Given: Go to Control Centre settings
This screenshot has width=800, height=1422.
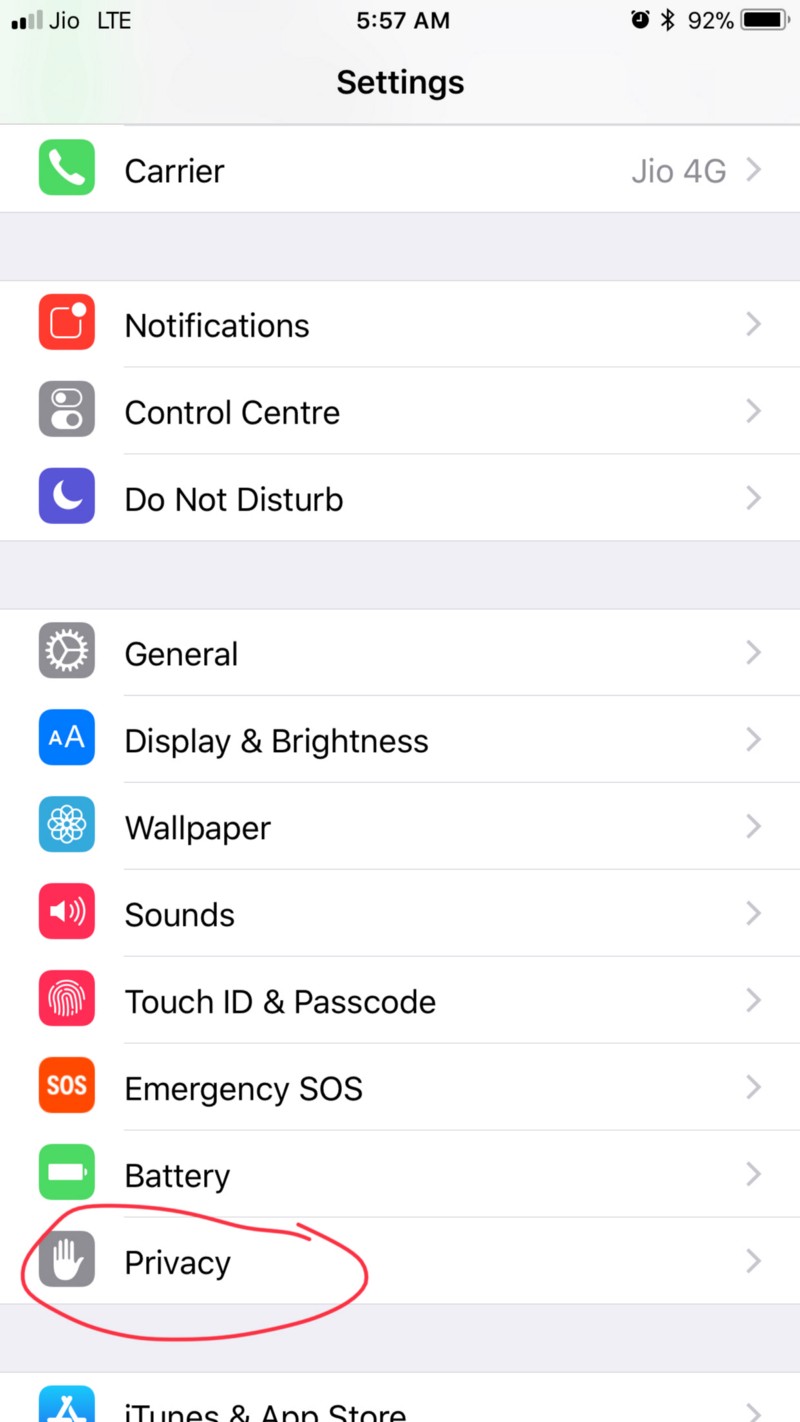Looking at the screenshot, I should pos(400,412).
